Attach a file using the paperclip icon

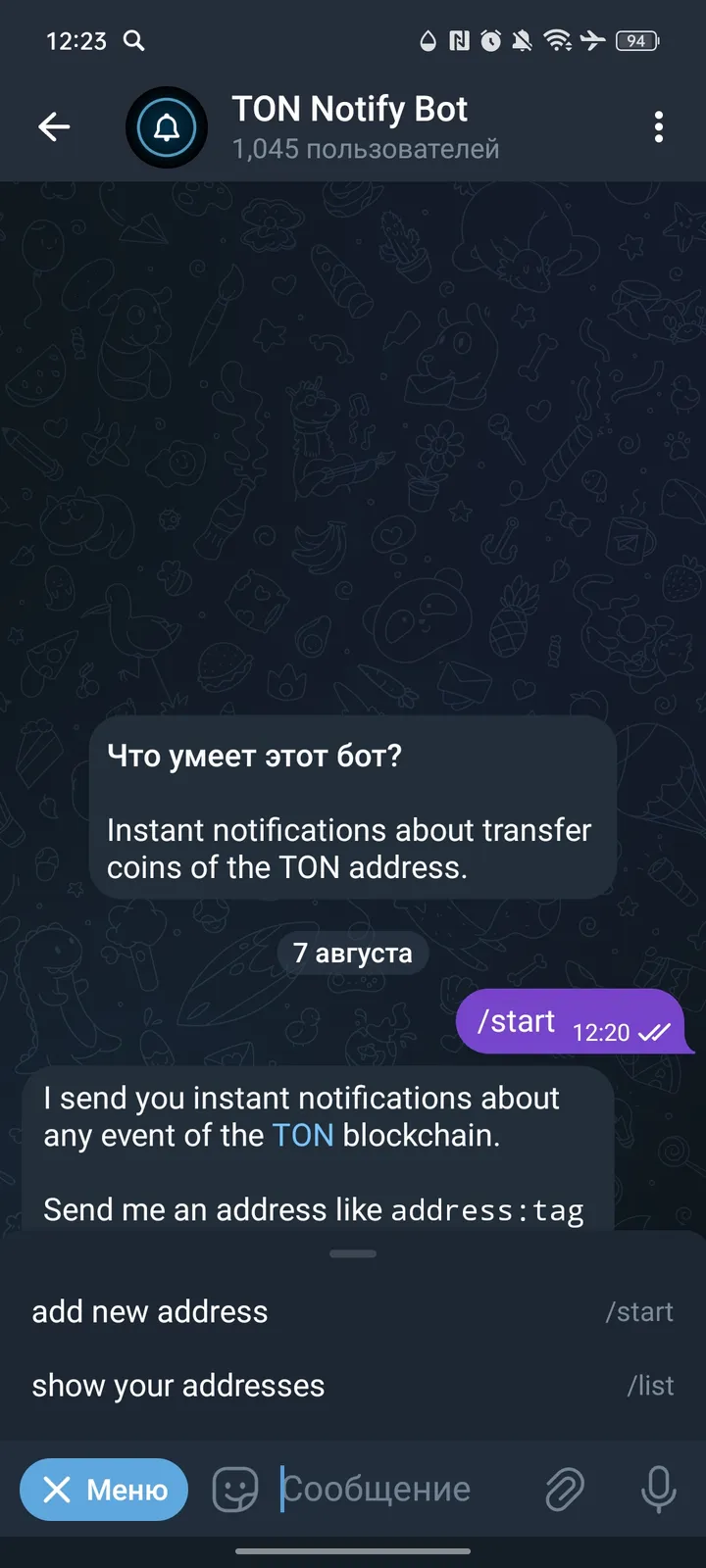564,1489
